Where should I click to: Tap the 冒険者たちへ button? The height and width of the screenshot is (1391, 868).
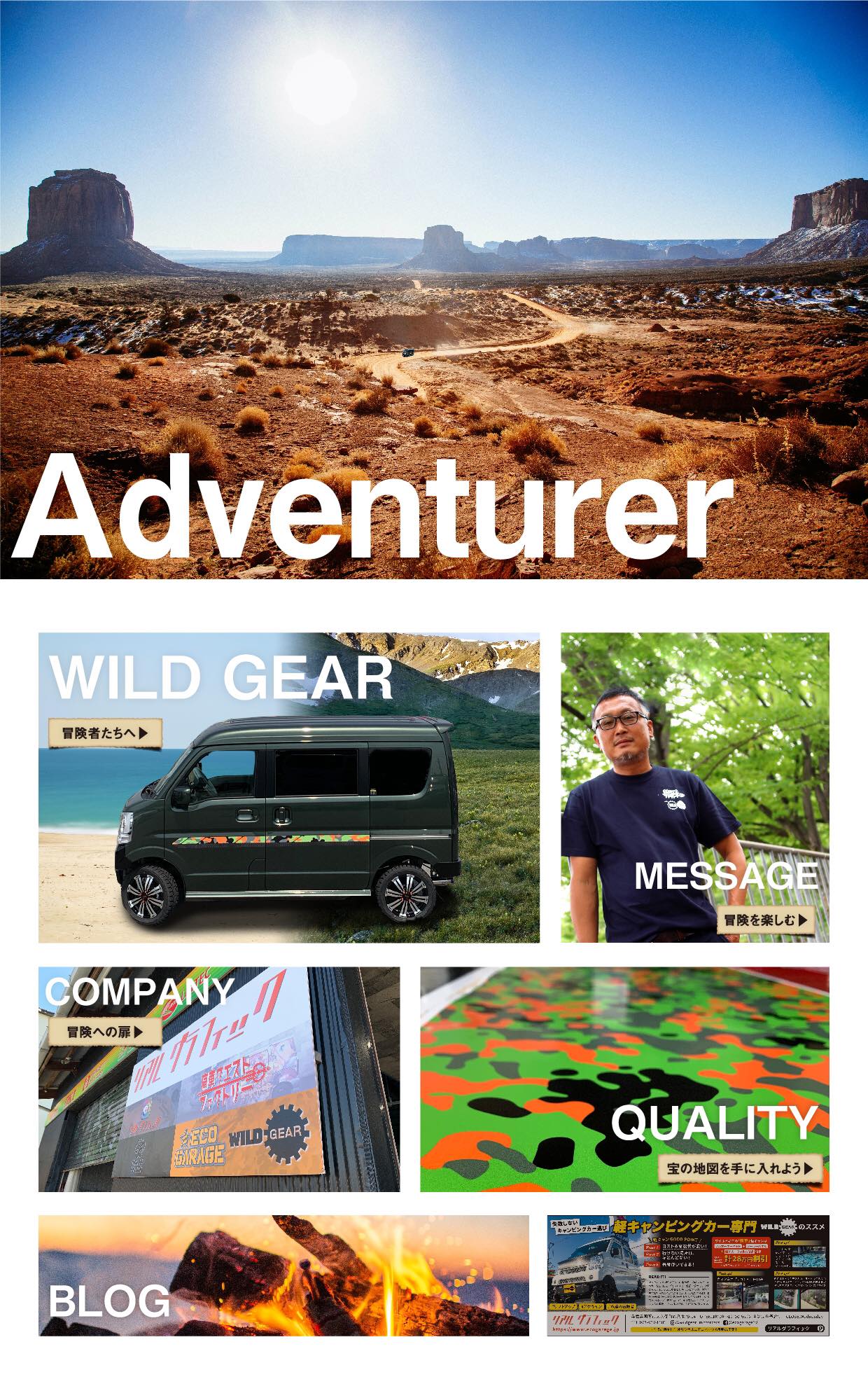coord(105,733)
